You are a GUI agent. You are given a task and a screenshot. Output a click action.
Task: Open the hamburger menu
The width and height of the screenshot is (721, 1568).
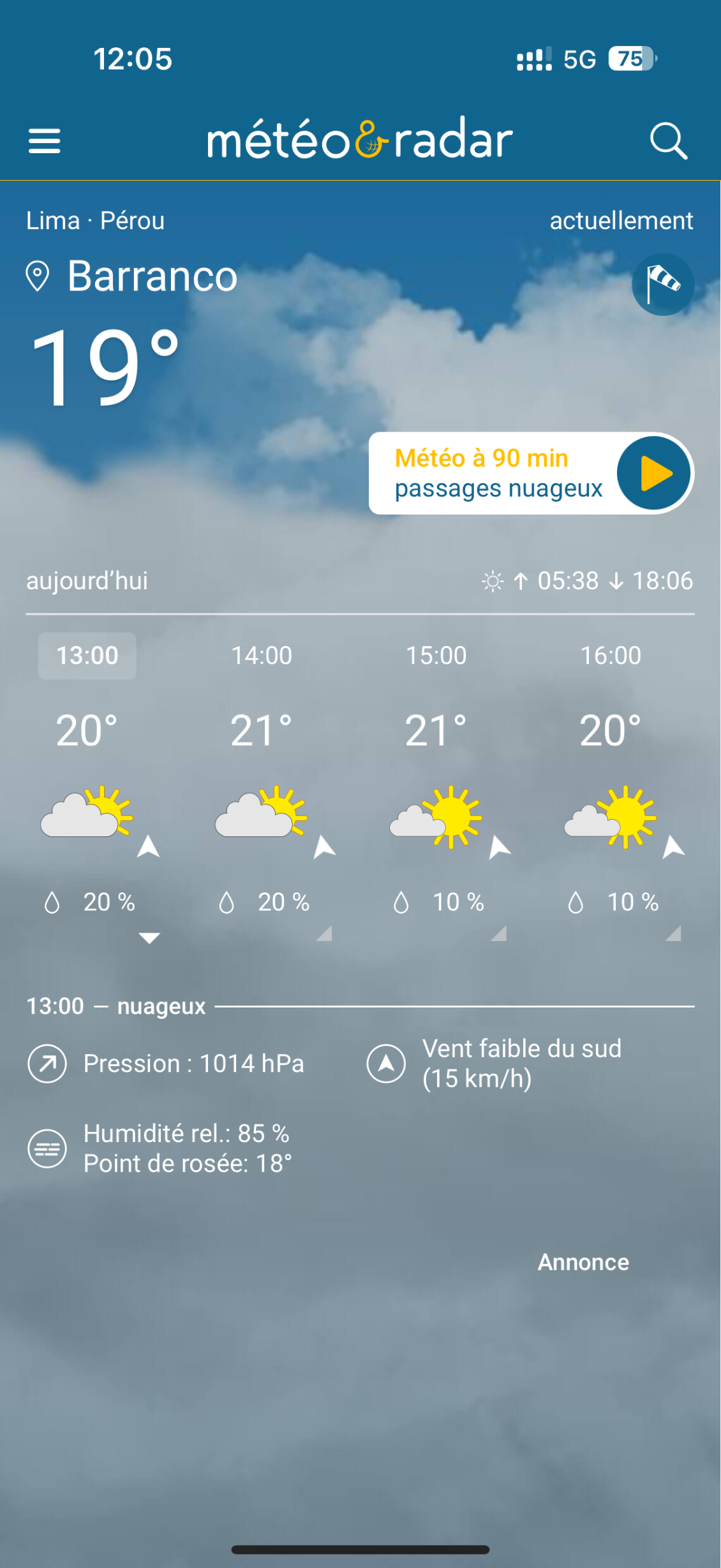45,140
